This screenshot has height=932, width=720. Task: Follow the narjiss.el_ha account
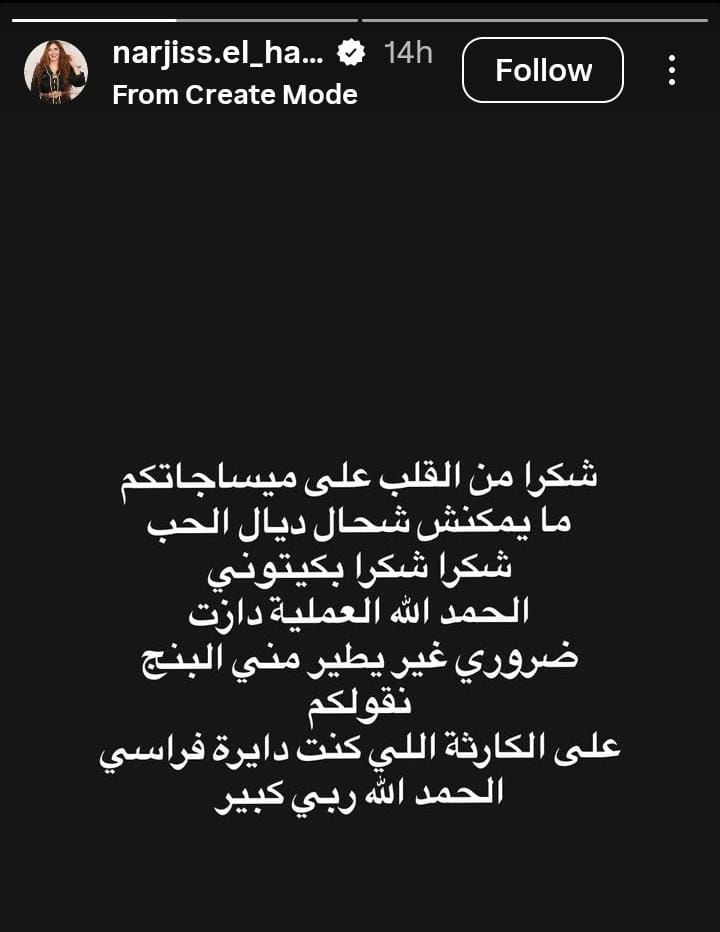pos(543,70)
